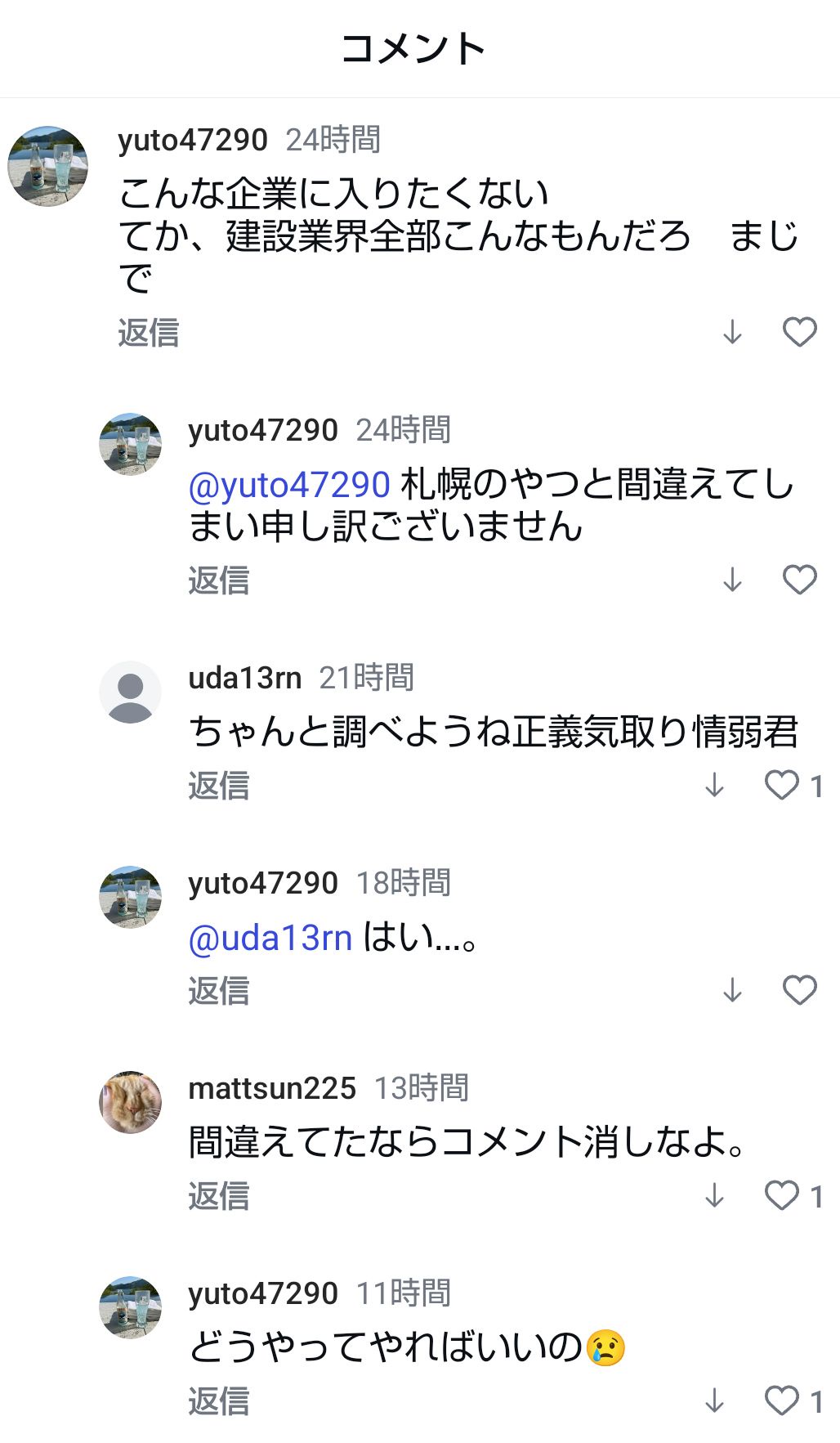Open the @uda13rn mention link

click(270, 938)
